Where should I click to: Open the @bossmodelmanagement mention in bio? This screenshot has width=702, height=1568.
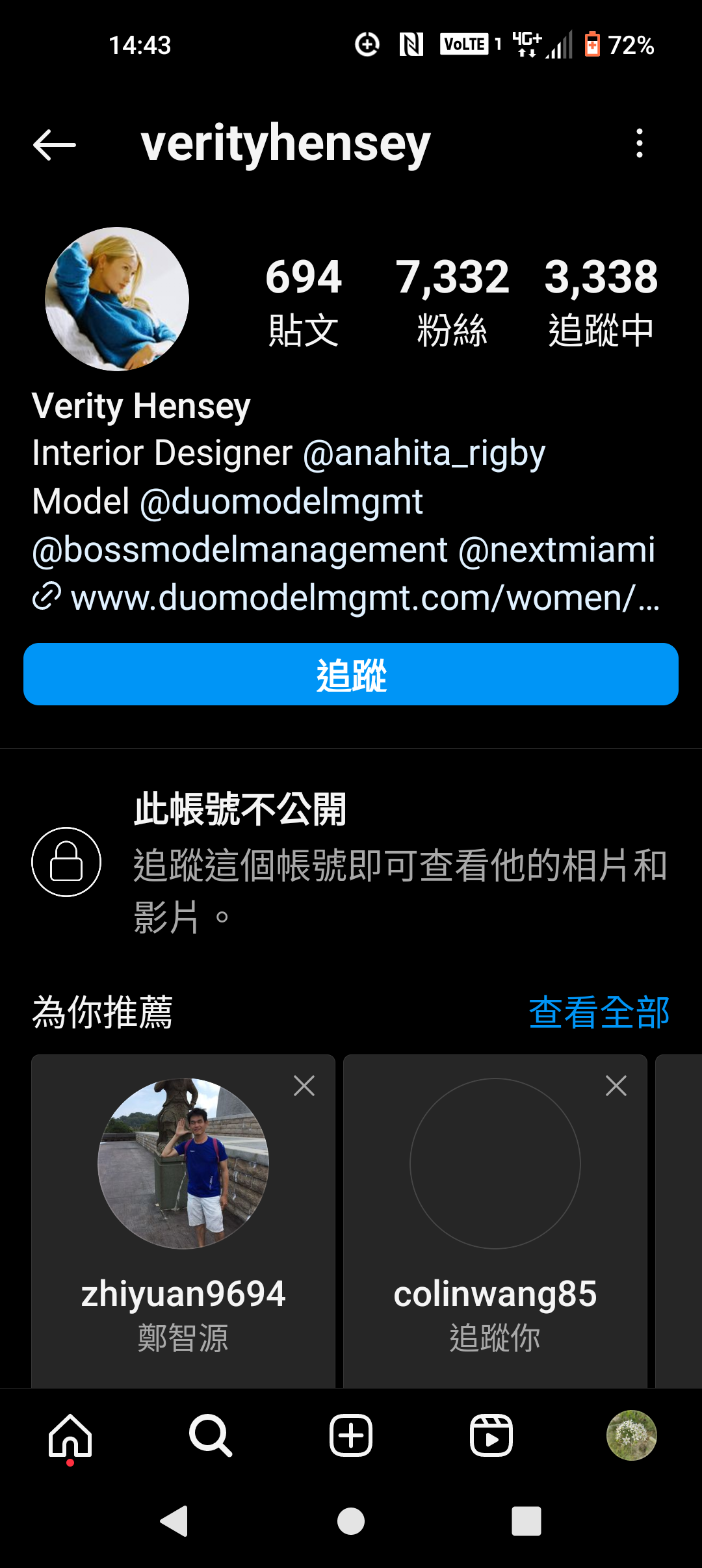[x=239, y=550]
